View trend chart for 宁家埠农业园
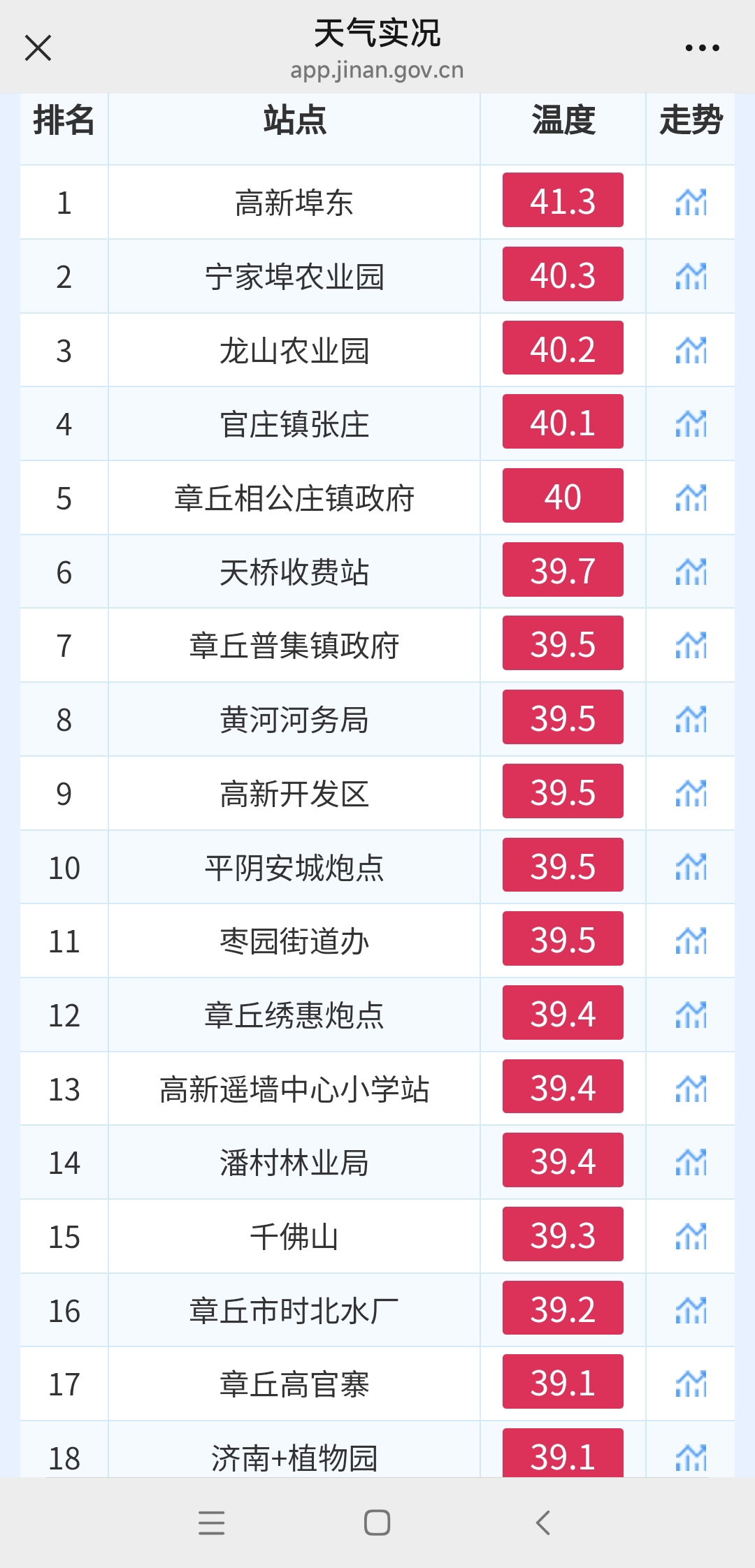 coord(691,276)
